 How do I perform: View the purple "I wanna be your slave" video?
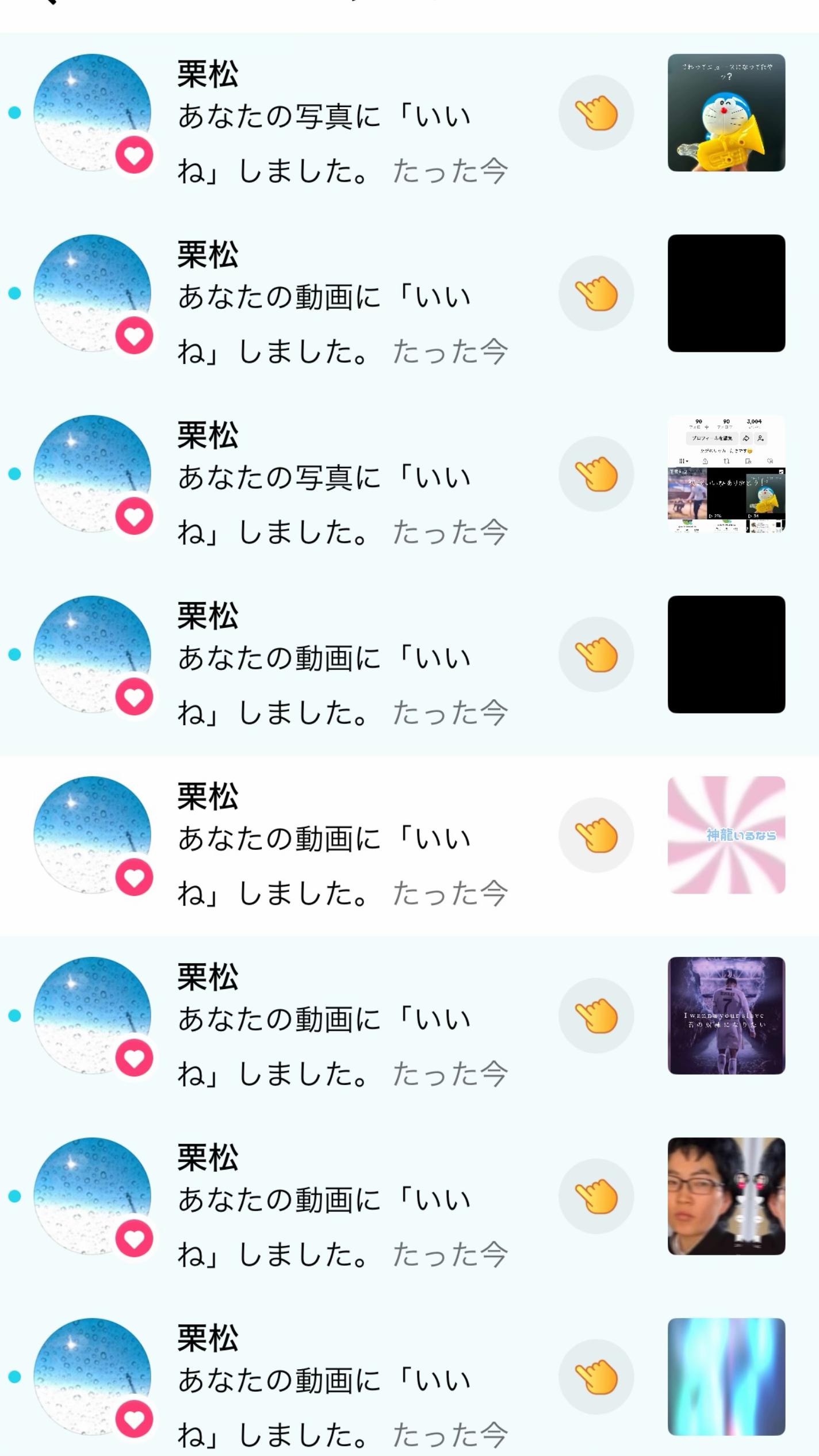click(x=726, y=1016)
